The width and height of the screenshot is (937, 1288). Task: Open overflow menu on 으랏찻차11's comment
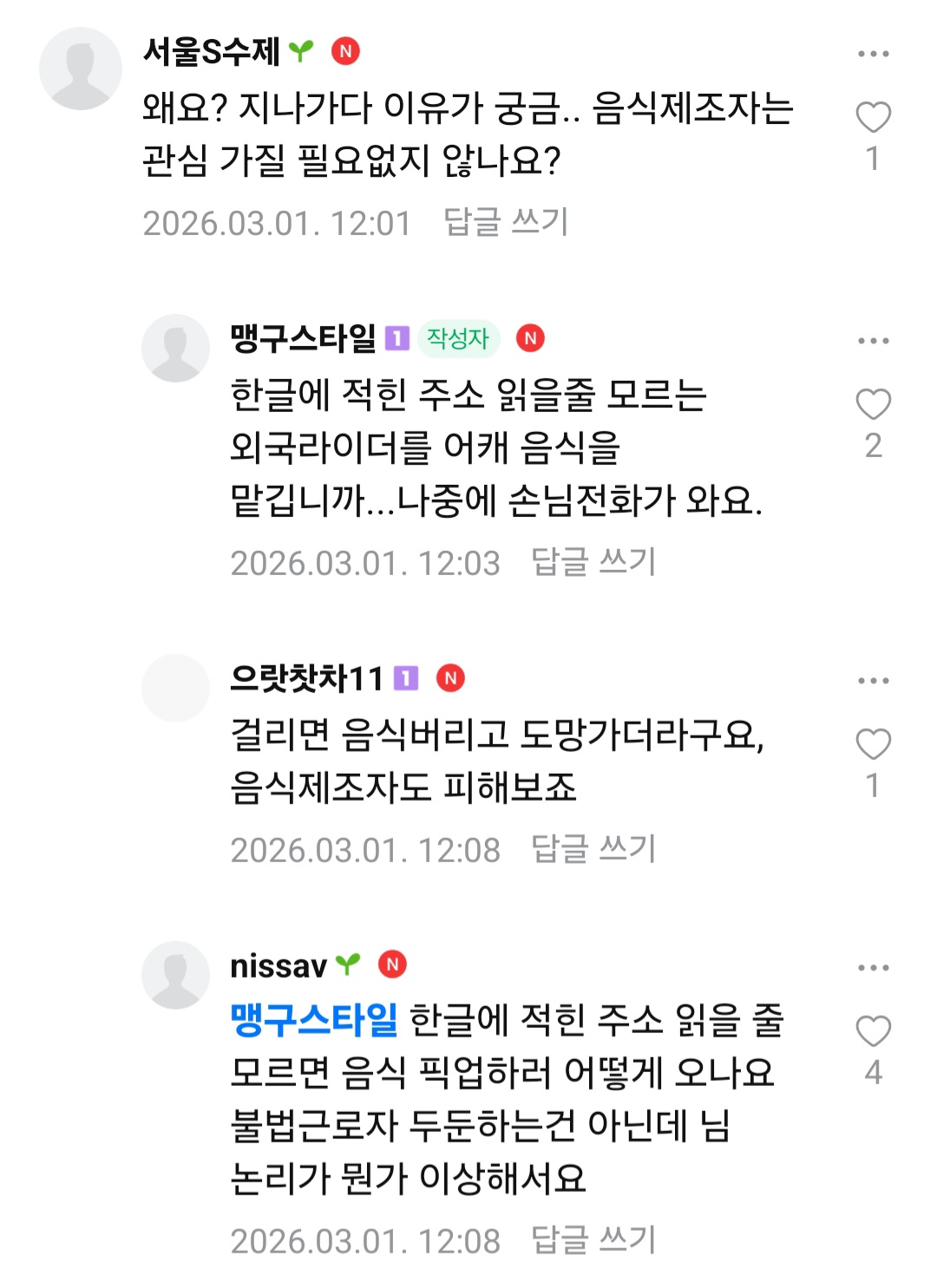tap(873, 681)
